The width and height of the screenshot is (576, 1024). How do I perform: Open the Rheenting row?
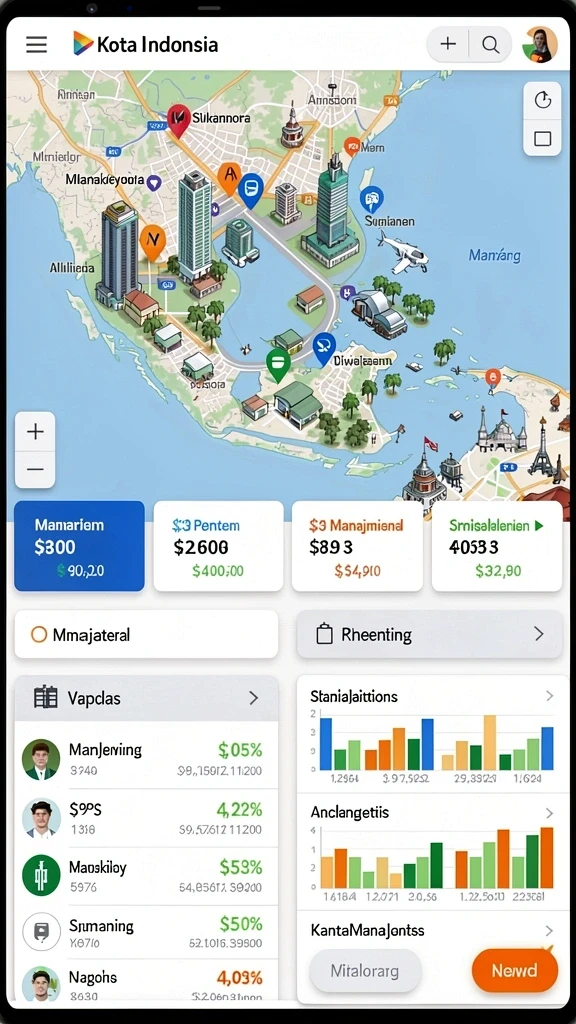(x=429, y=634)
